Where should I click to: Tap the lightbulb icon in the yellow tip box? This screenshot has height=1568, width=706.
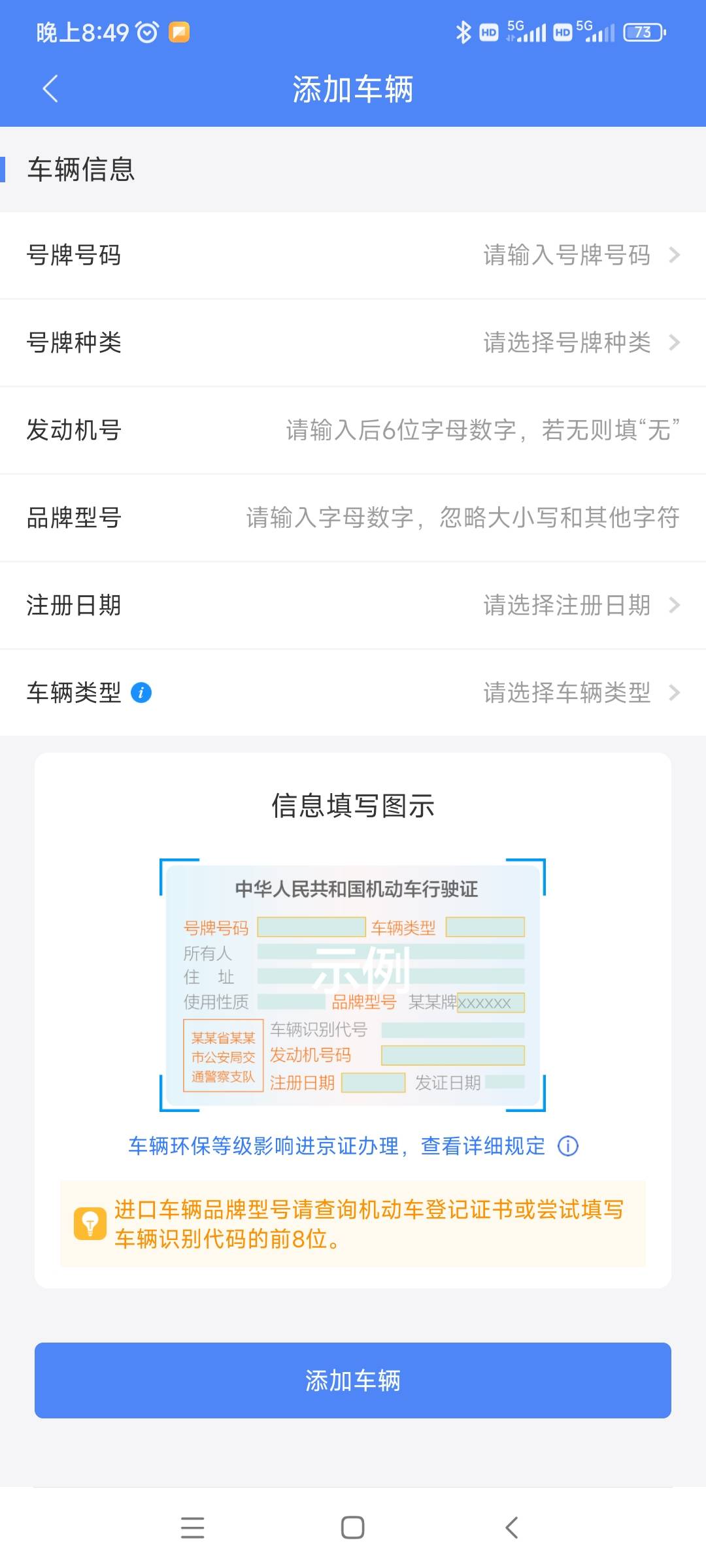pyautogui.click(x=90, y=1225)
